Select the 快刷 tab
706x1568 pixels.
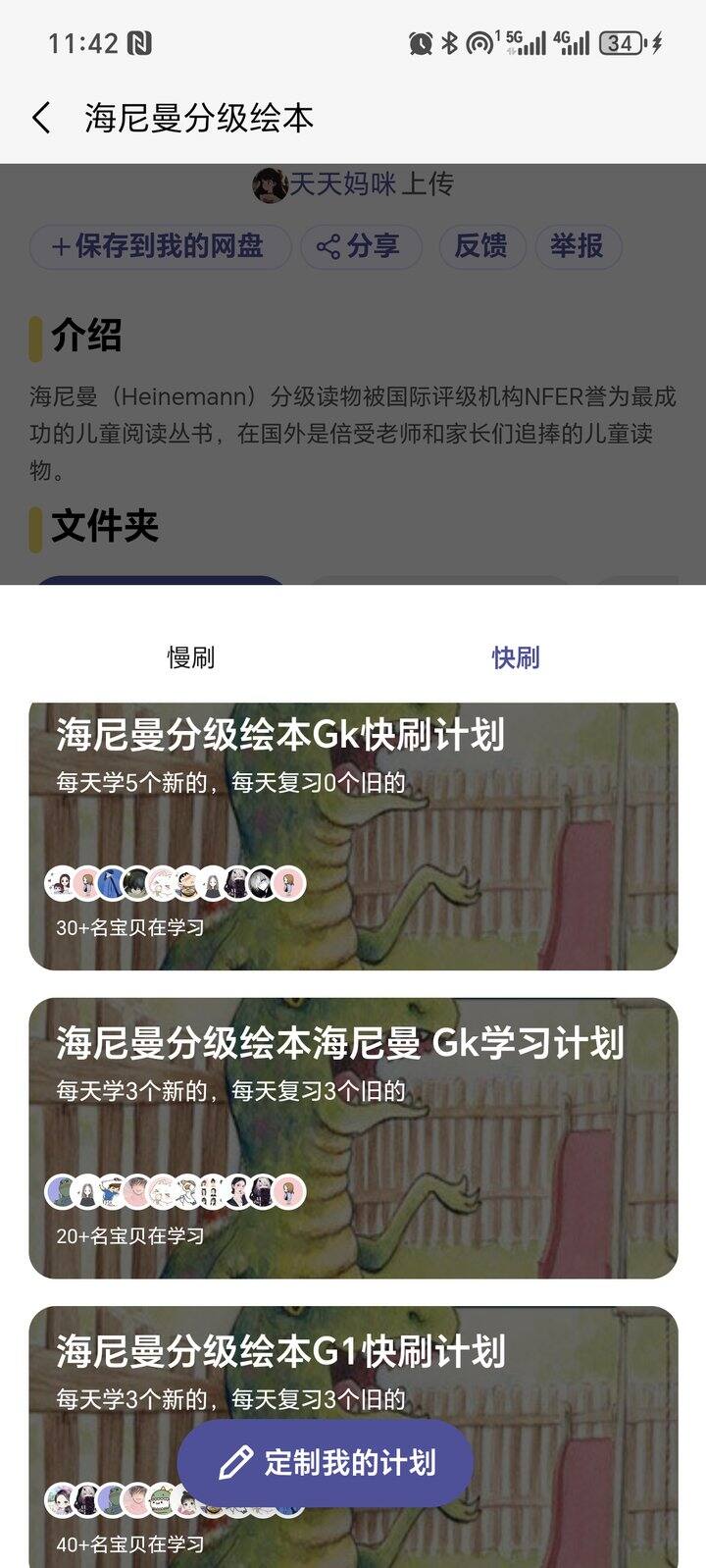pyautogui.click(x=515, y=657)
